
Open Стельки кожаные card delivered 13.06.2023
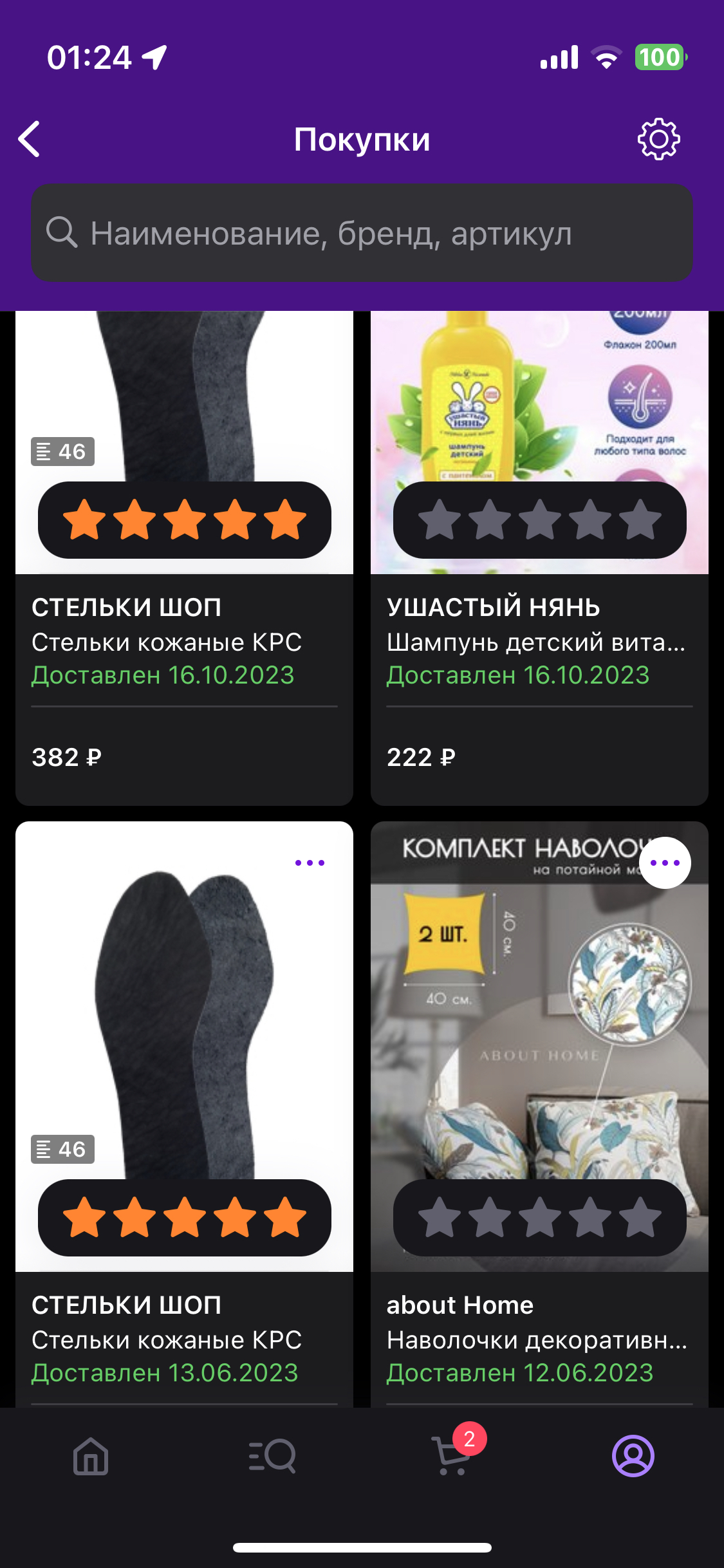(x=184, y=1114)
